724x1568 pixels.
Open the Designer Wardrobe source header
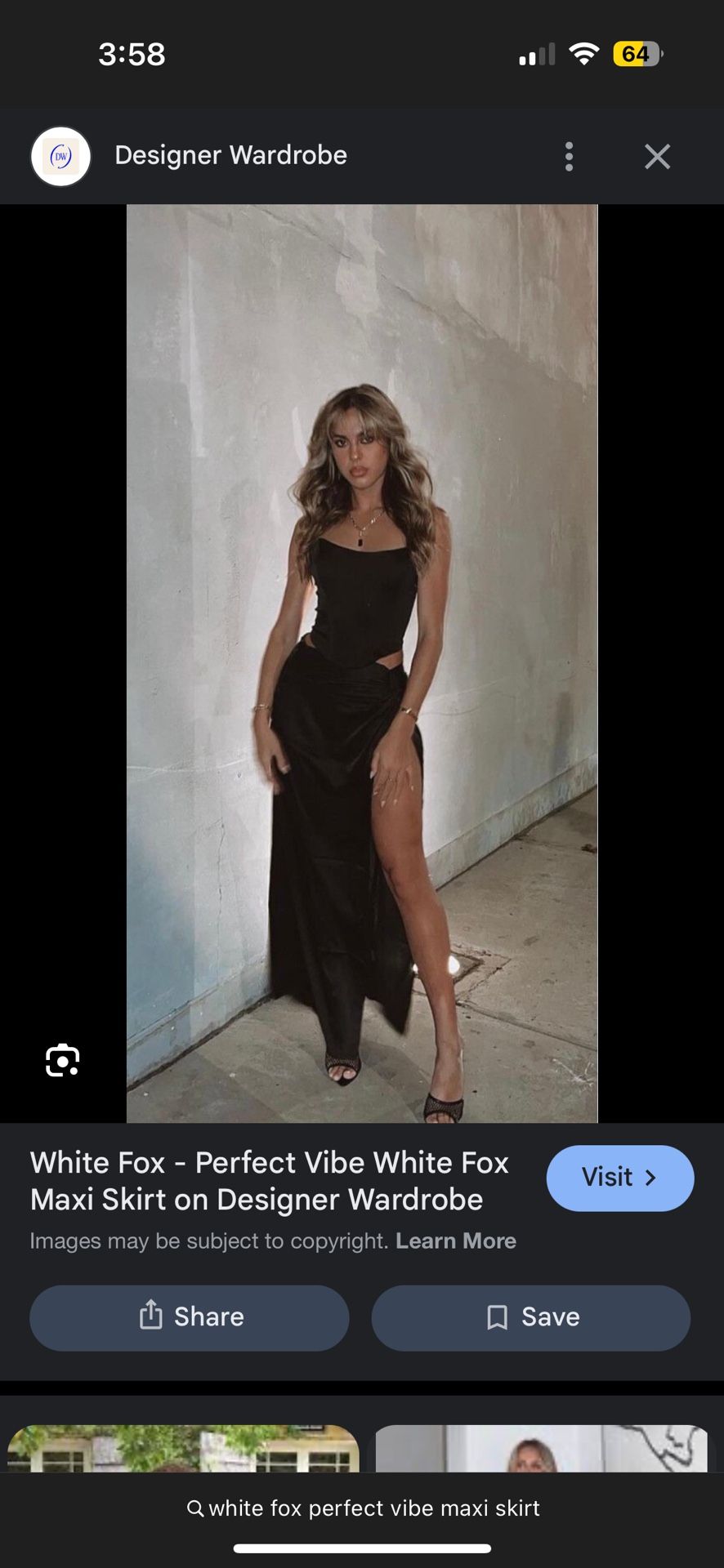[x=230, y=155]
